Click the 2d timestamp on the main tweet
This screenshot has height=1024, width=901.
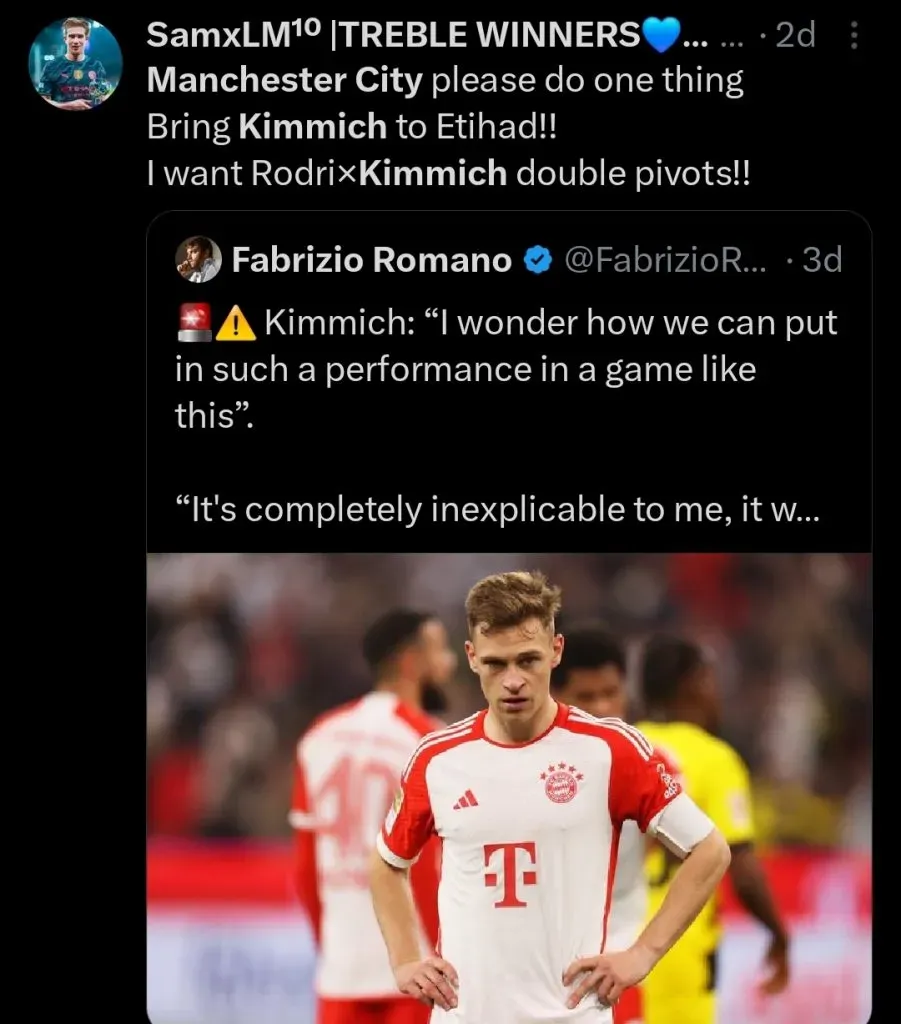point(797,33)
